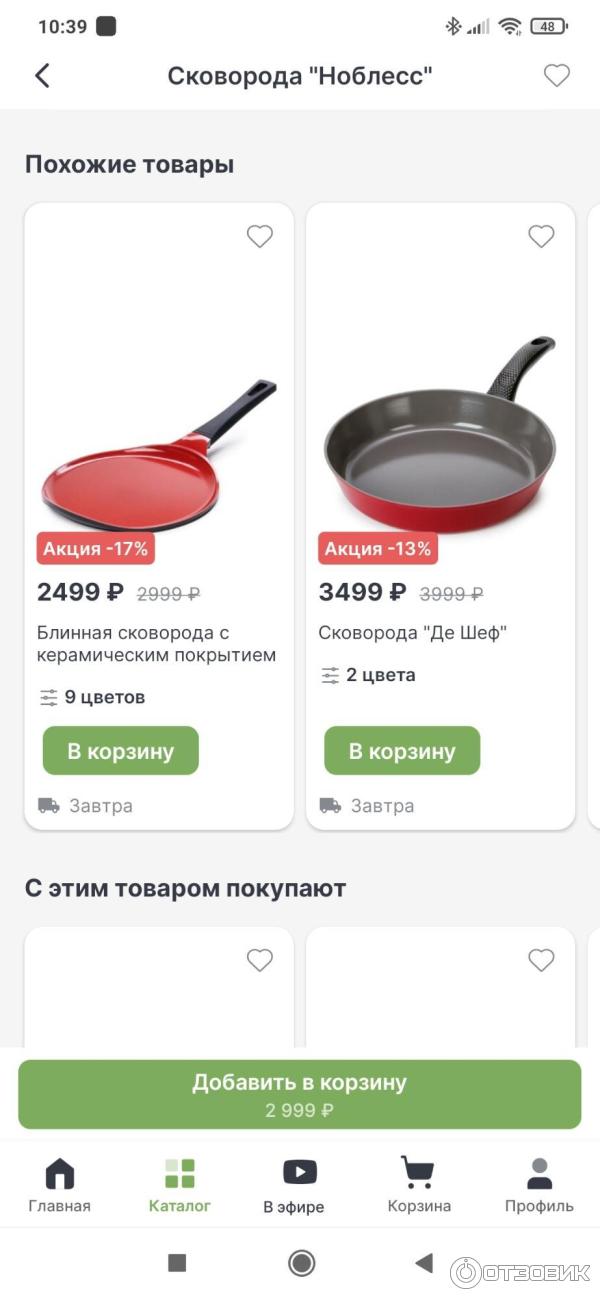Go to the Профиль tab
Screen dimensions: 600x1299
(x=539, y=1185)
